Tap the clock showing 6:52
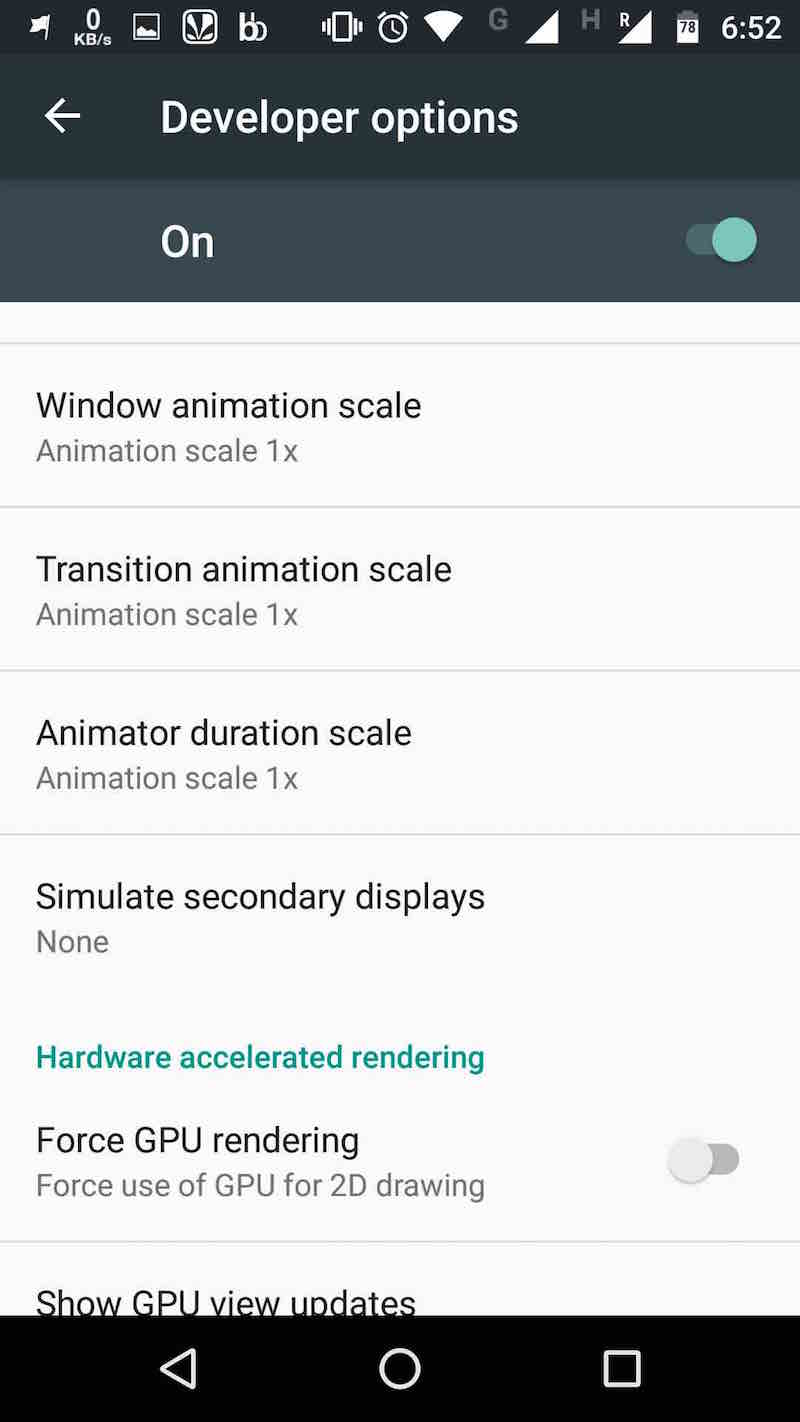The width and height of the screenshot is (800, 1422). [752, 26]
